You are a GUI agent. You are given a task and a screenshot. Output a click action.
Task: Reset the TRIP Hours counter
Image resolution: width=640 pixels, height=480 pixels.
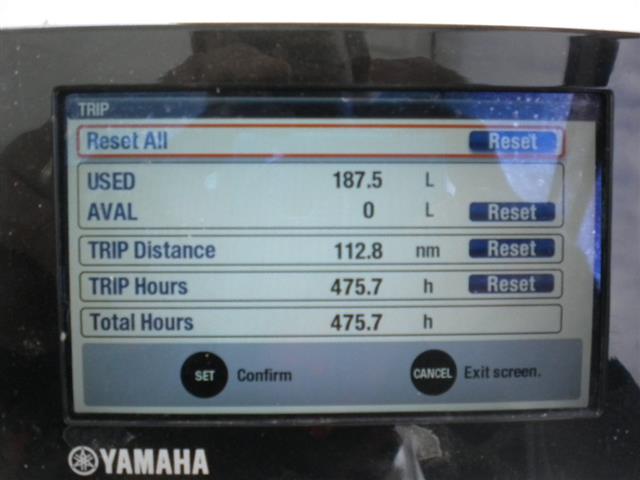[x=511, y=284]
